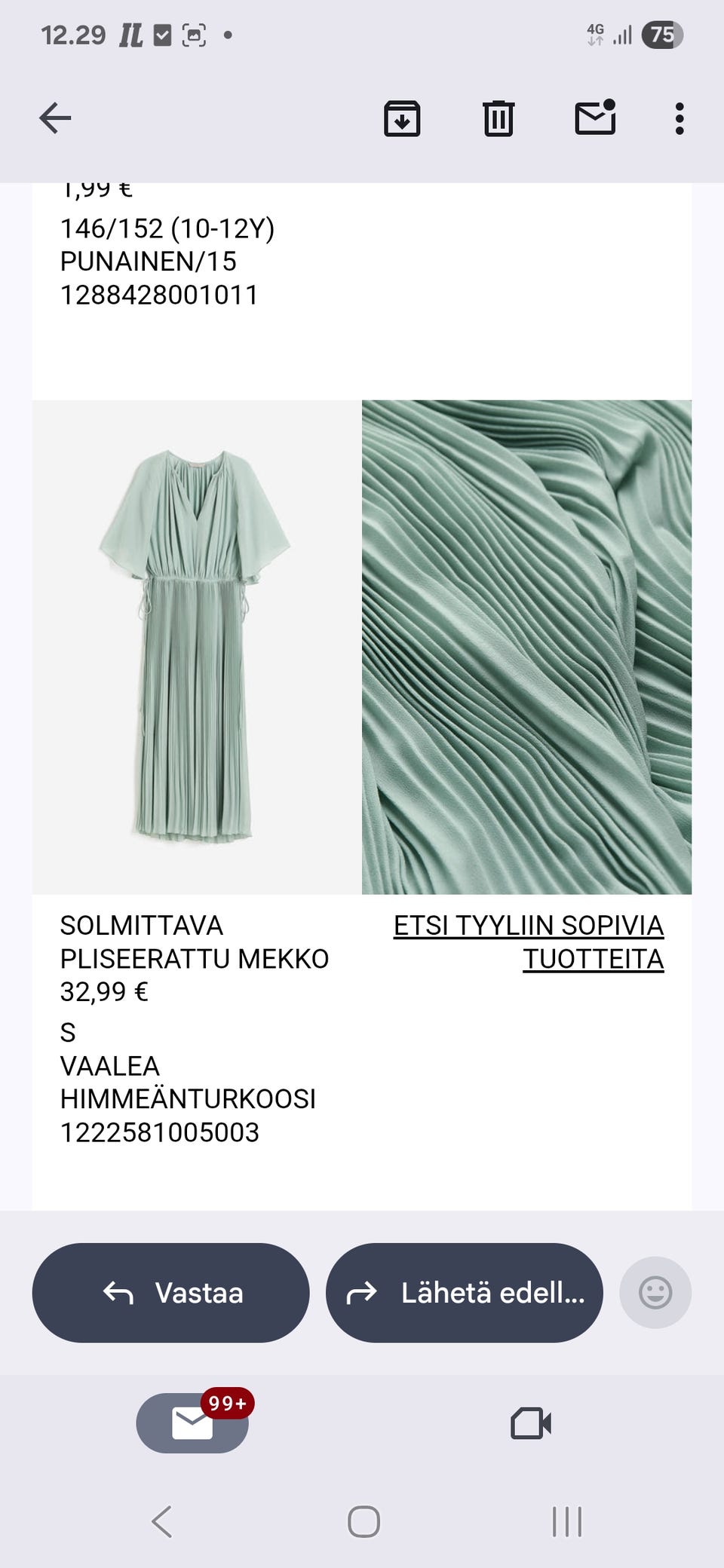This screenshot has width=724, height=1568.
Task: Archive this email using the archive icon
Action: tap(402, 118)
